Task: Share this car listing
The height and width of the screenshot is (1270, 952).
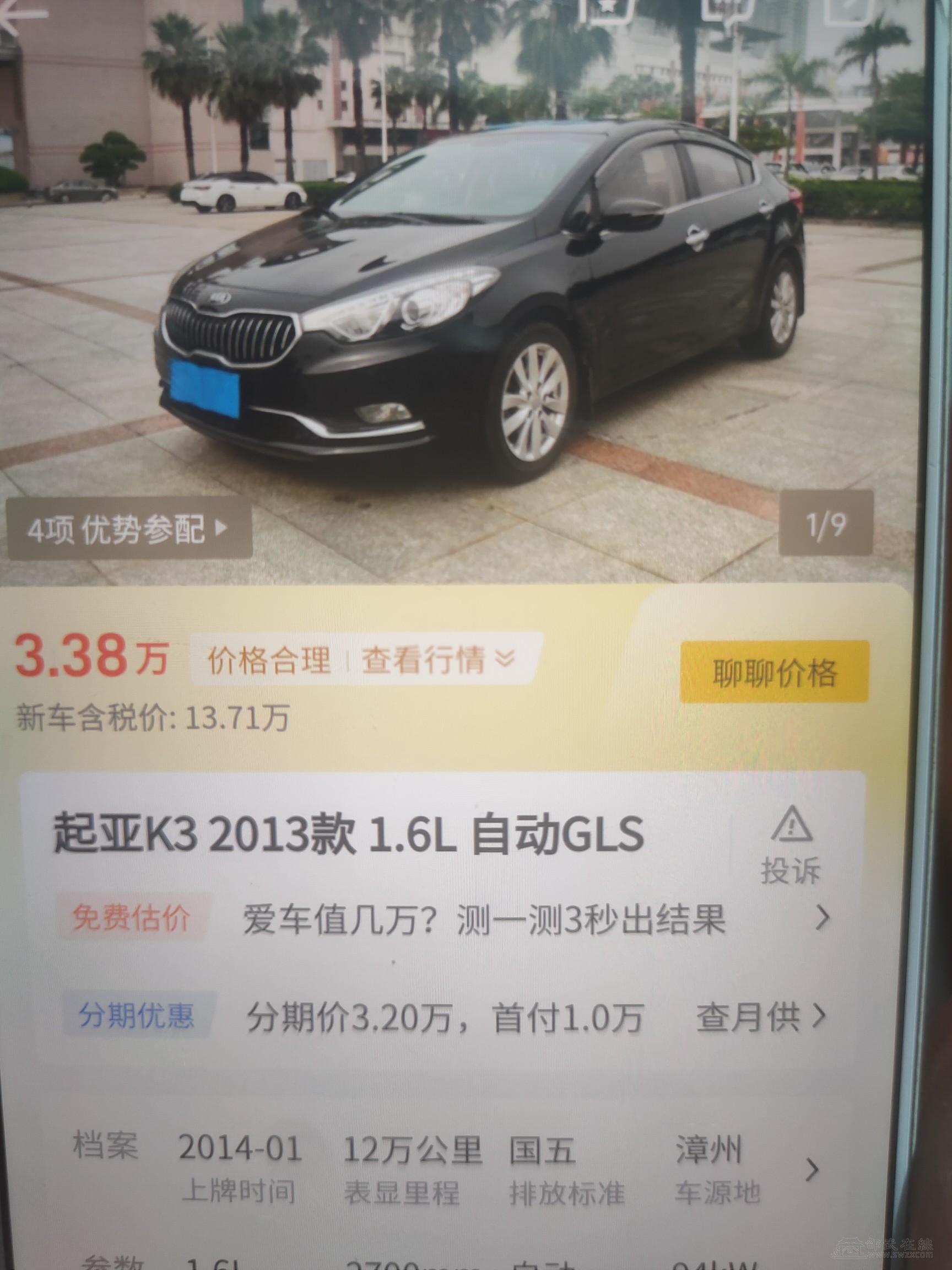Action: [x=848, y=9]
